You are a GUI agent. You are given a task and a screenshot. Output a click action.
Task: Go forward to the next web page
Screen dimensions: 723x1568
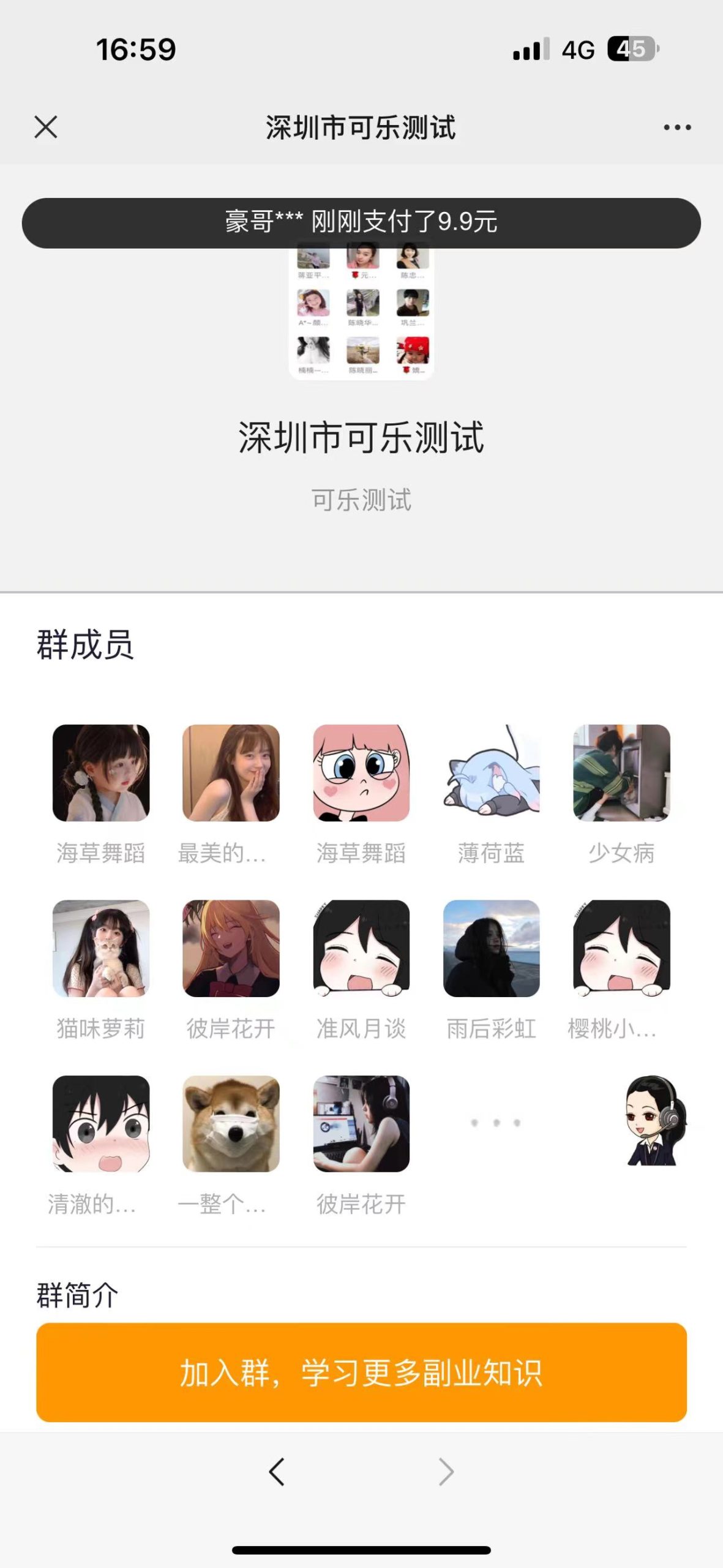click(x=446, y=1472)
